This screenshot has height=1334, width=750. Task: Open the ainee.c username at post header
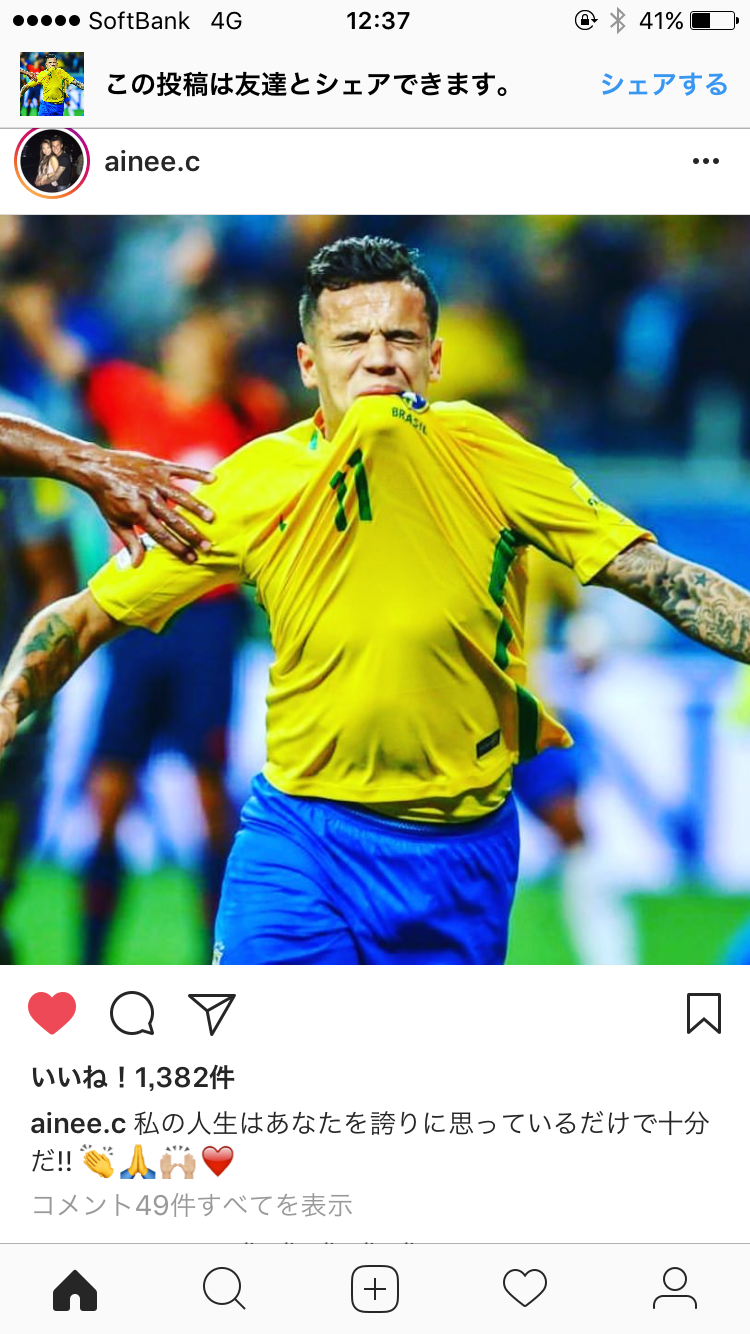(x=152, y=162)
